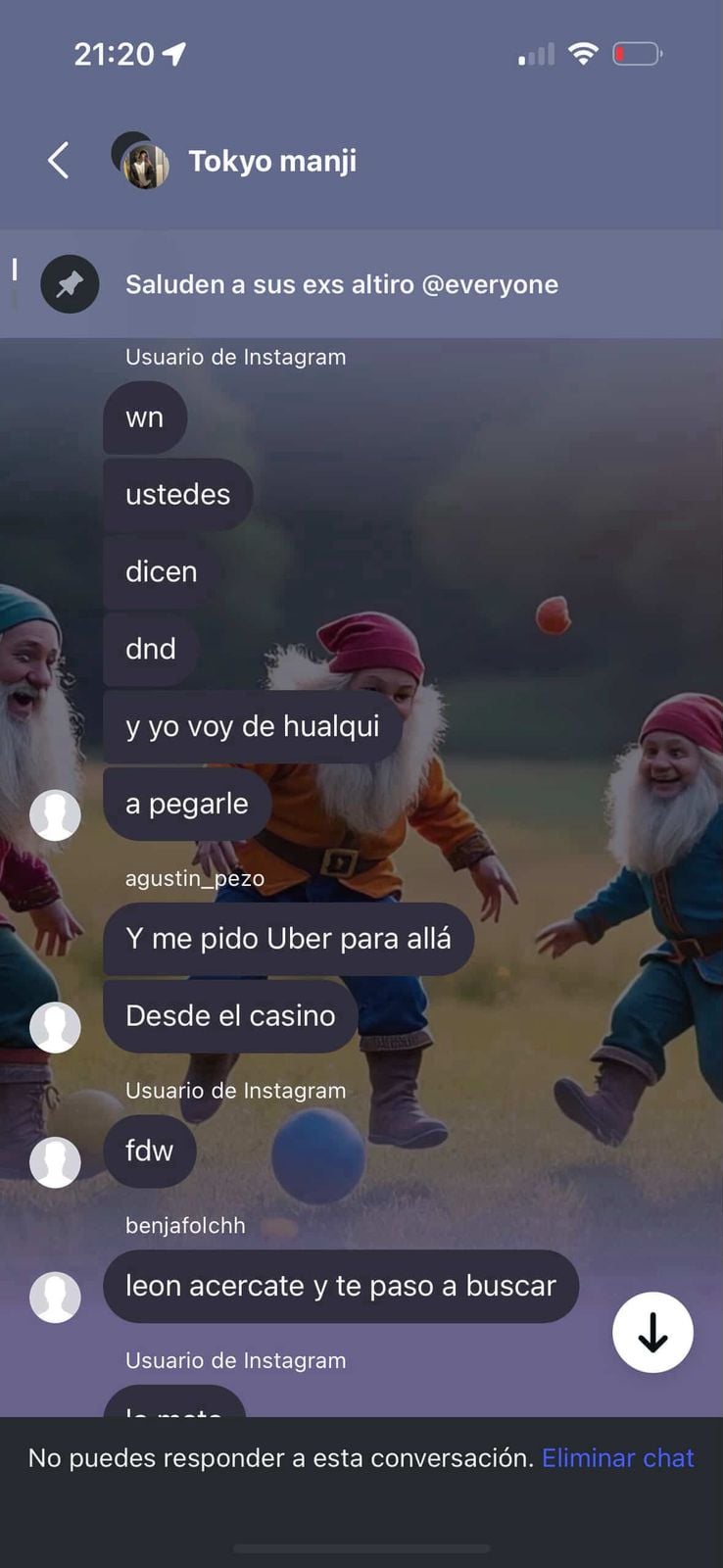Tap the Eliminar chat link
This screenshot has width=723, height=1568.
tap(617, 1457)
